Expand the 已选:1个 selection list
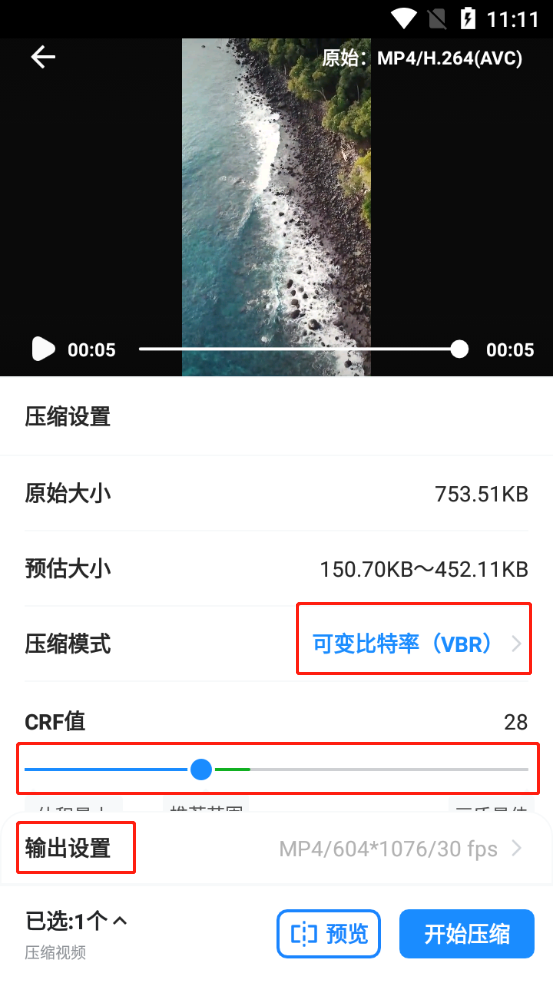The height and width of the screenshot is (983, 553). 76,920
